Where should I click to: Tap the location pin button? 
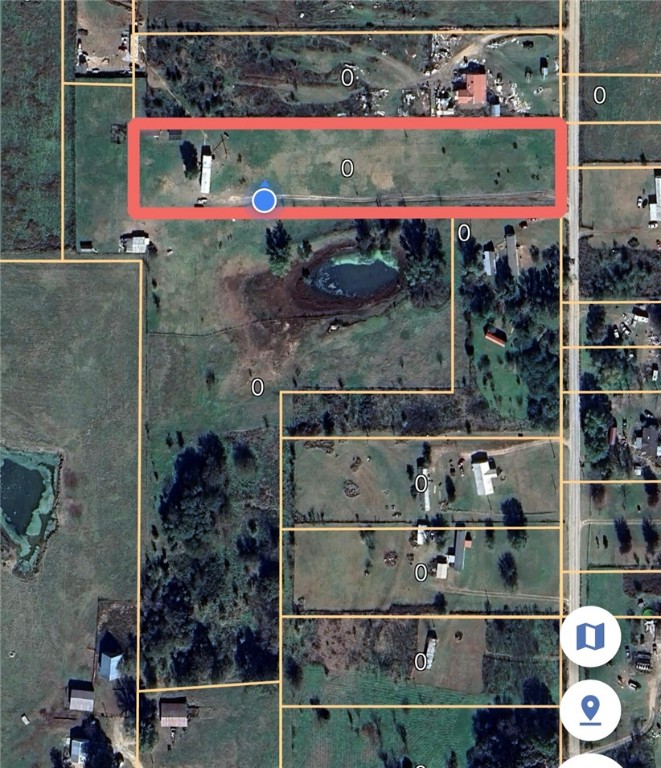(x=590, y=709)
